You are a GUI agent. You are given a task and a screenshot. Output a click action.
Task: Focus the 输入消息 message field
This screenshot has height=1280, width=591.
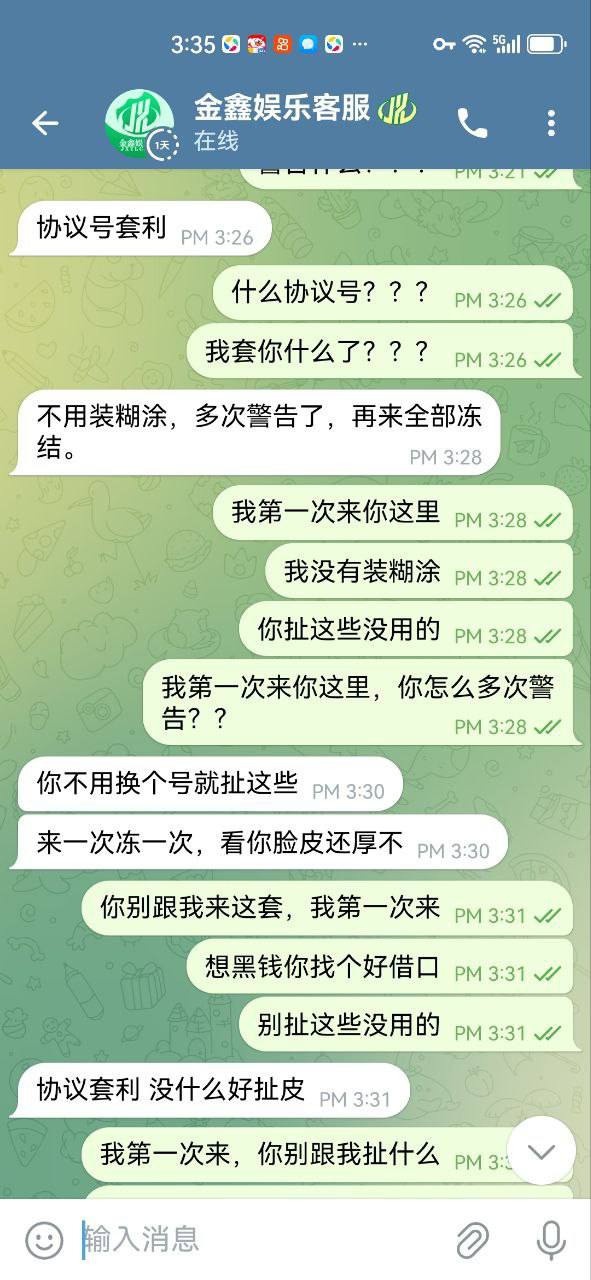(260, 1240)
